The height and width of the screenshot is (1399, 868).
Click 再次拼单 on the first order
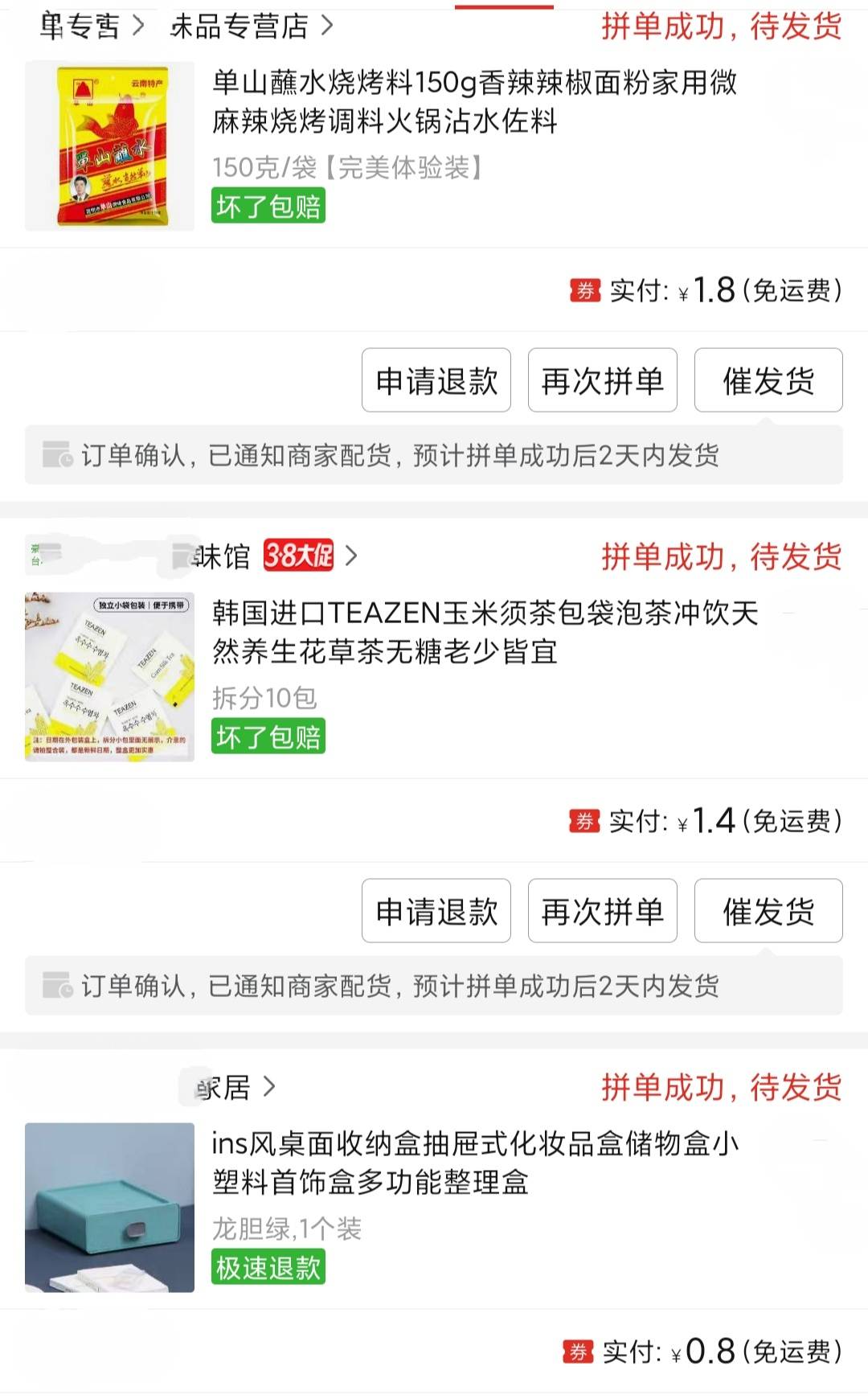pyautogui.click(x=602, y=380)
